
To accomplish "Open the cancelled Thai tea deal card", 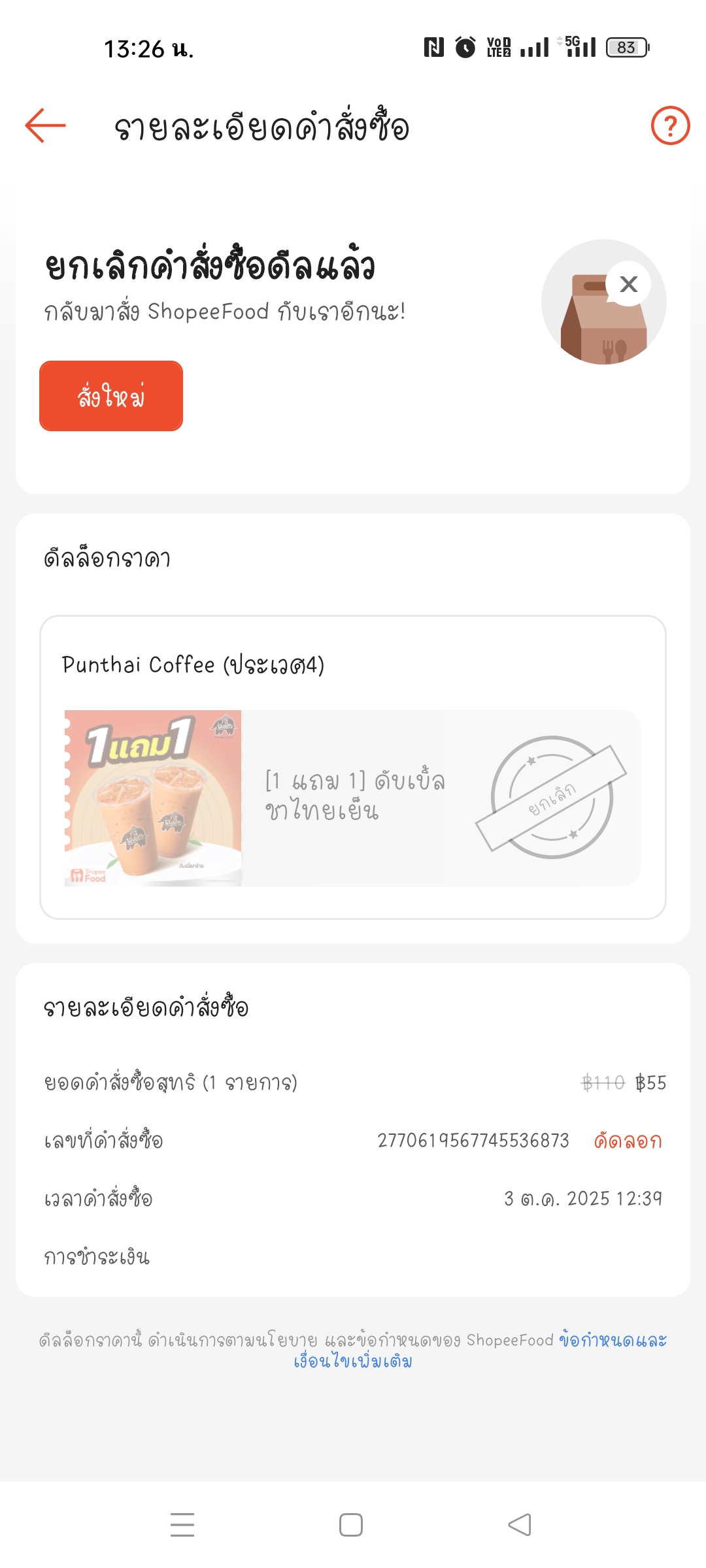I will click(353, 798).
